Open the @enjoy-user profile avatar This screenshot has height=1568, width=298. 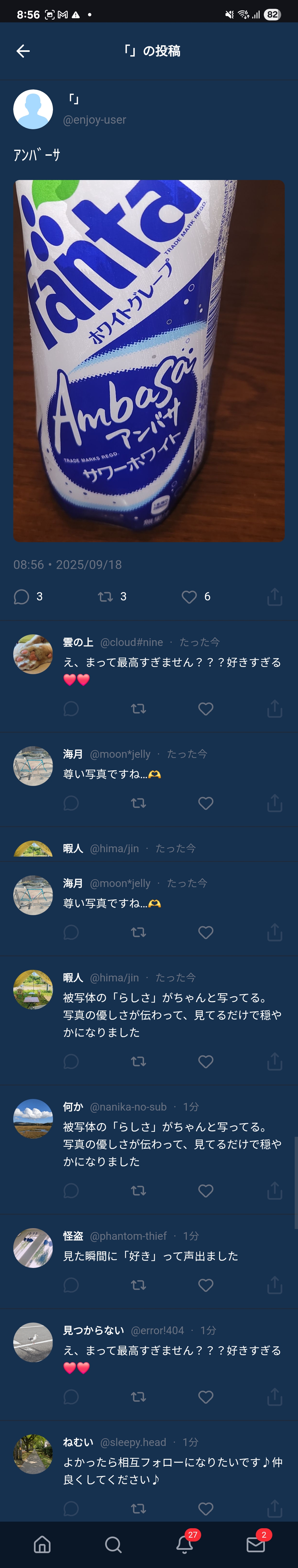tap(33, 110)
